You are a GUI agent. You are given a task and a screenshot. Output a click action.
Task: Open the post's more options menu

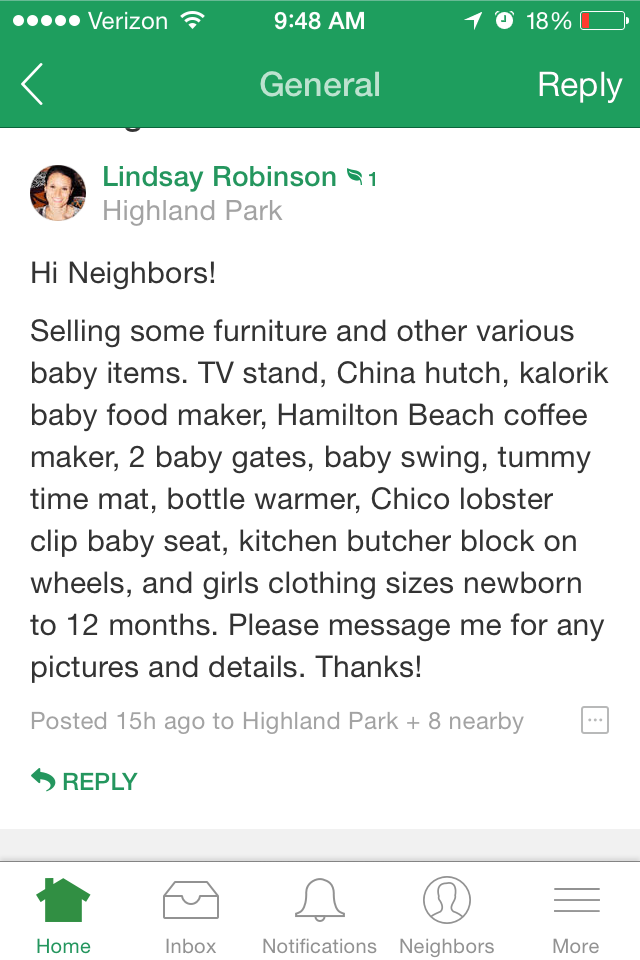[x=595, y=720]
